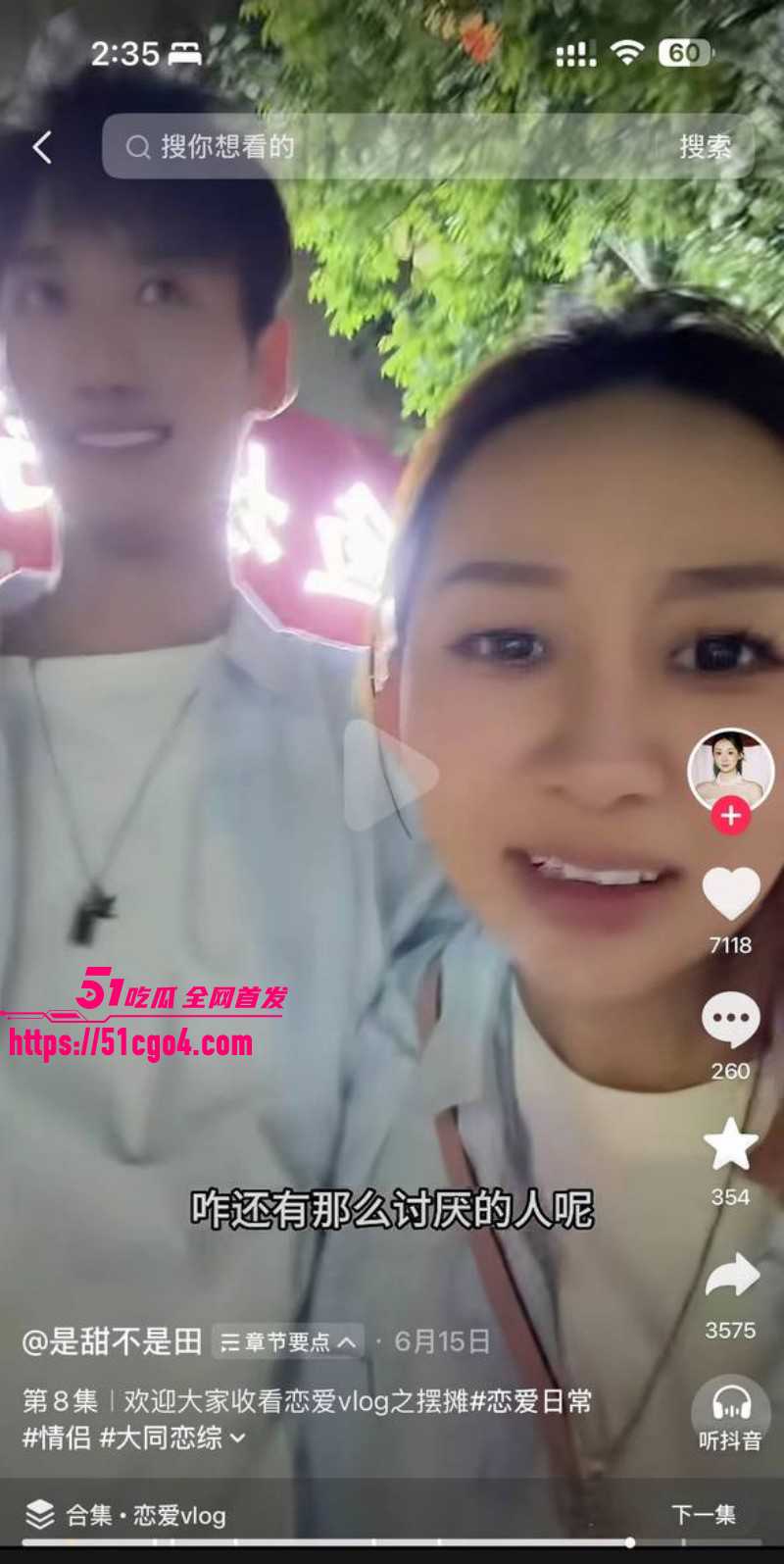784x1564 pixels.
Task: Tap the video progress bar at the bottom
Action: point(392,1542)
